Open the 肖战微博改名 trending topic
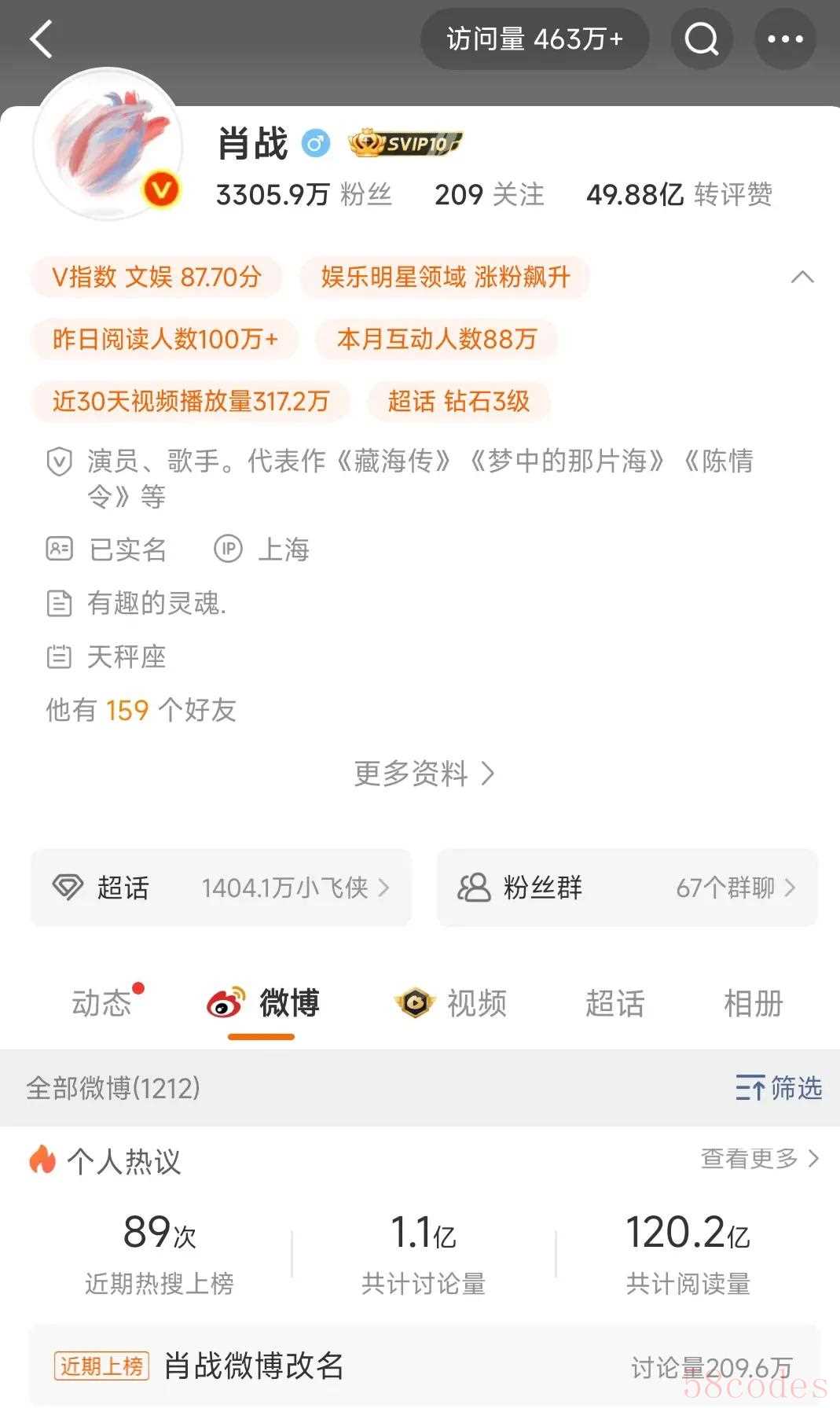Image resolution: width=840 pixels, height=1408 pixels. point(254,1366)
